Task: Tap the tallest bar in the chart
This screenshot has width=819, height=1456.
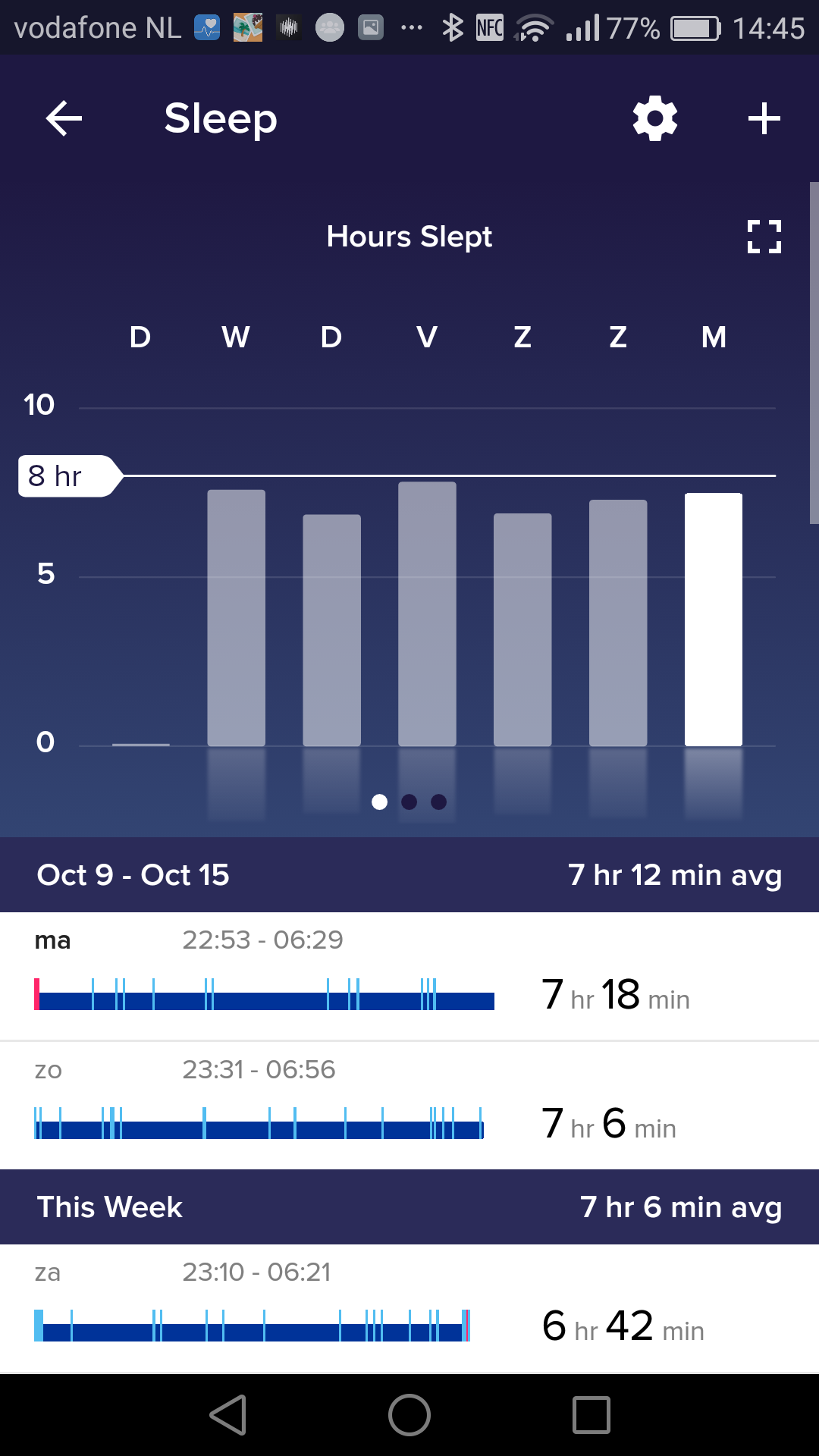Action: pyautogui.click(x=427, y=614)
